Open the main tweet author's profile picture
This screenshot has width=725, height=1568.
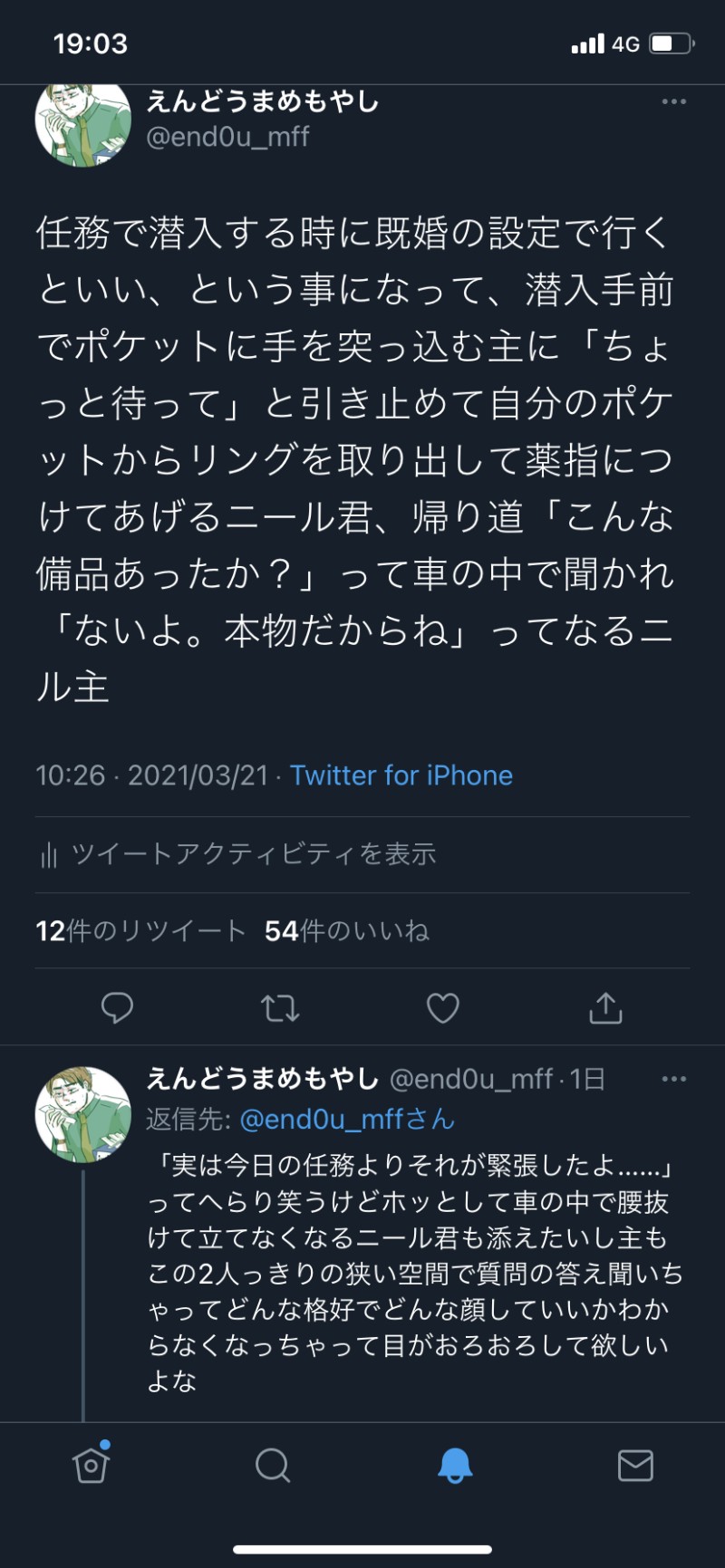[82, 125]
